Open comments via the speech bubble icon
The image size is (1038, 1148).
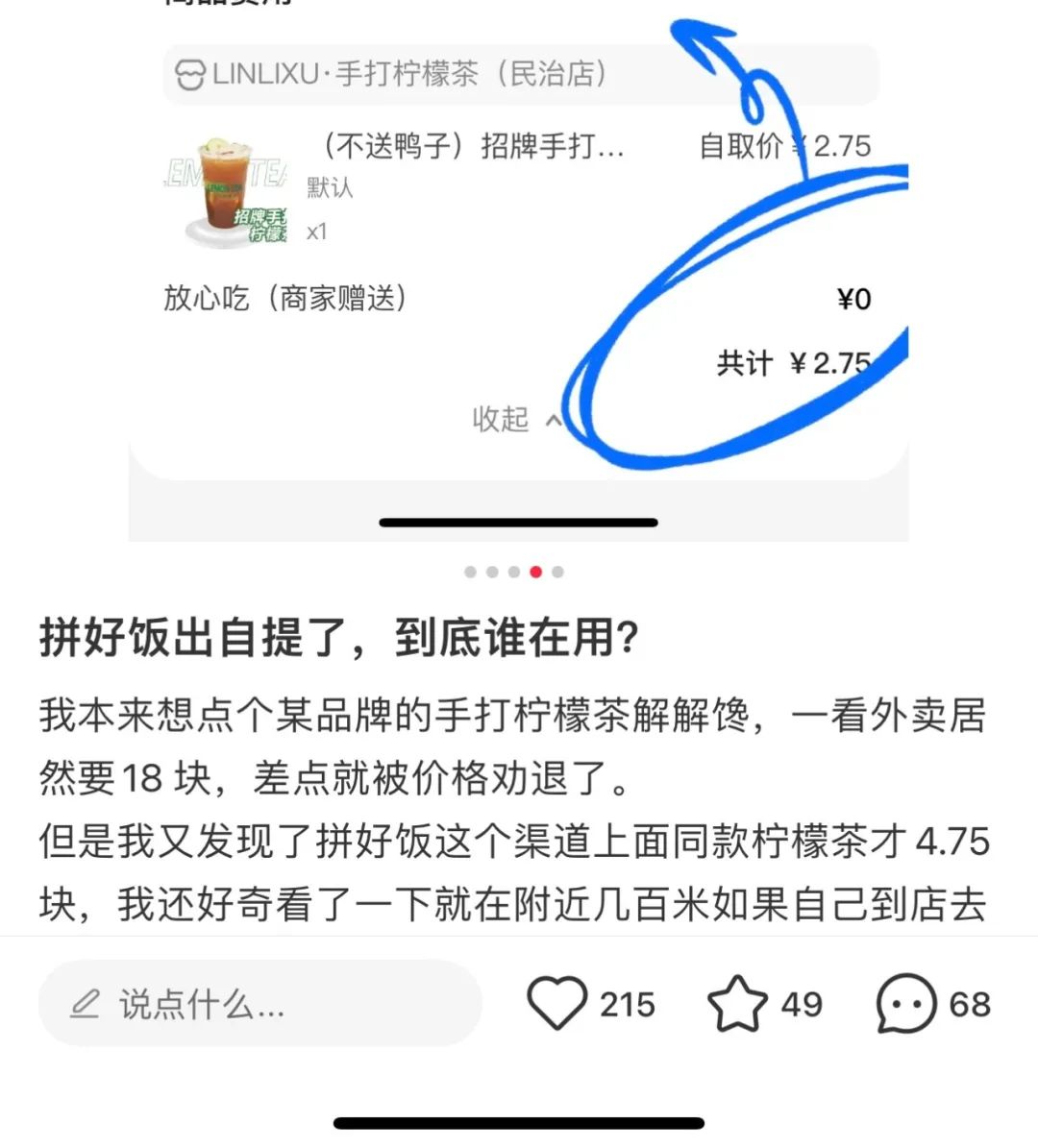pyautogui.click(x=905, y=1004)
